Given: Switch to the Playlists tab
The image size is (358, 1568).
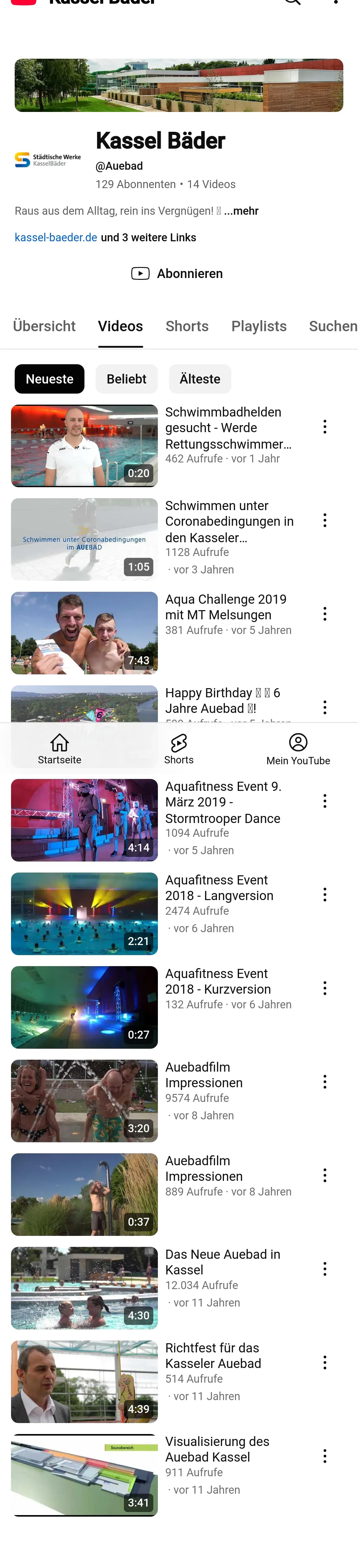Looking at the screenshot, I should click(259, 326).
